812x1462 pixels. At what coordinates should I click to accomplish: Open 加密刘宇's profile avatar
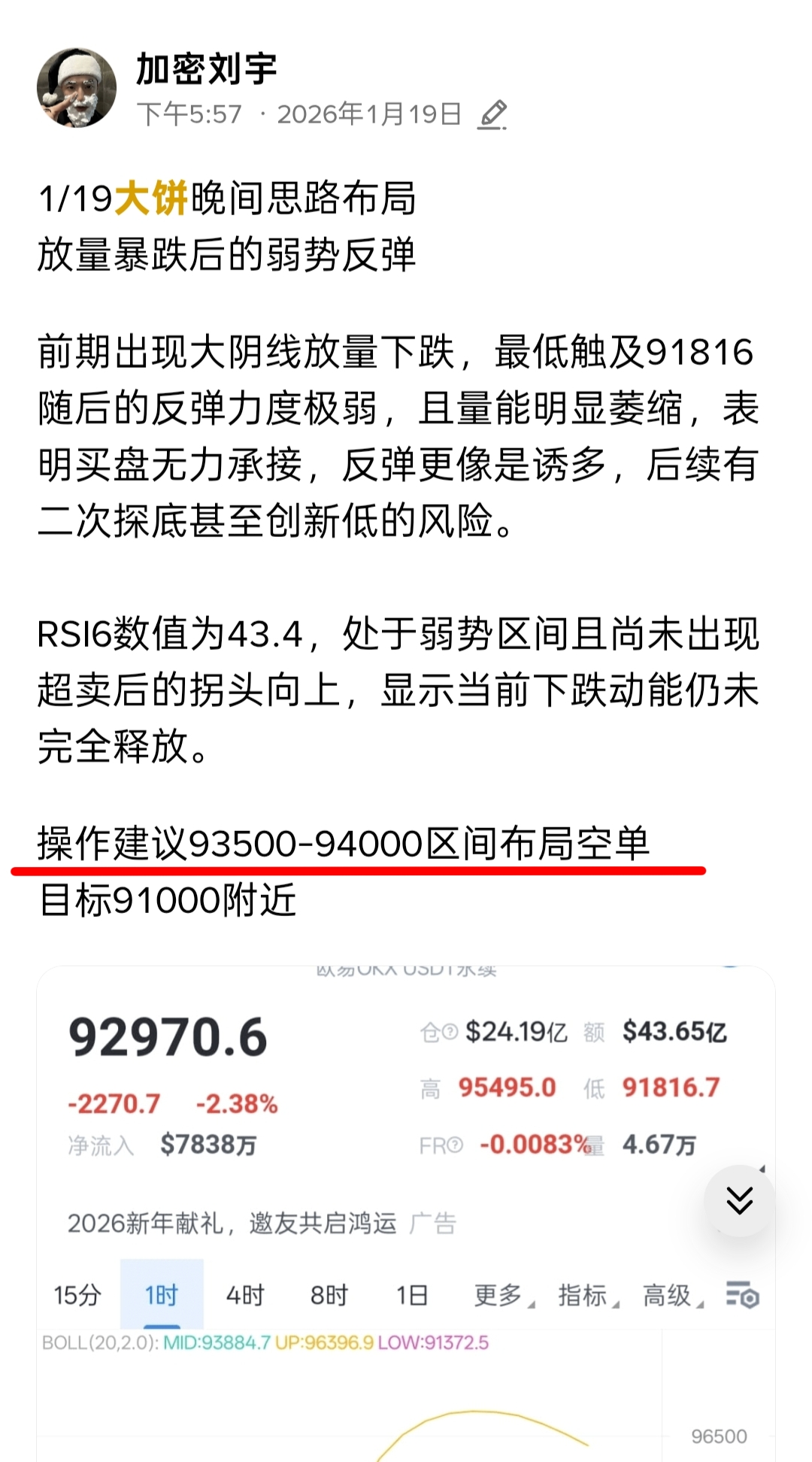pyautogui.click(x=77, y=88)
